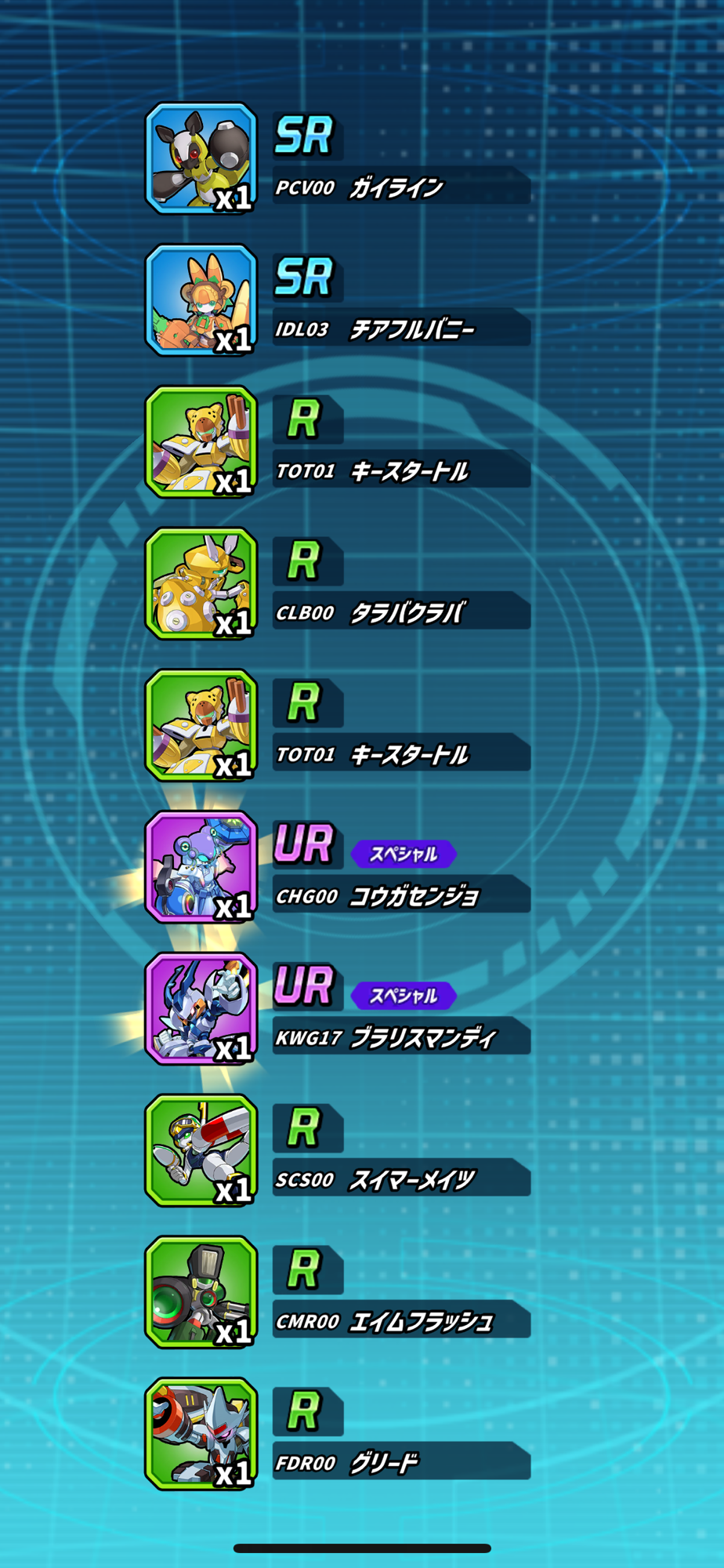View the R タラバクラバ part tile

tap(201, 584)
